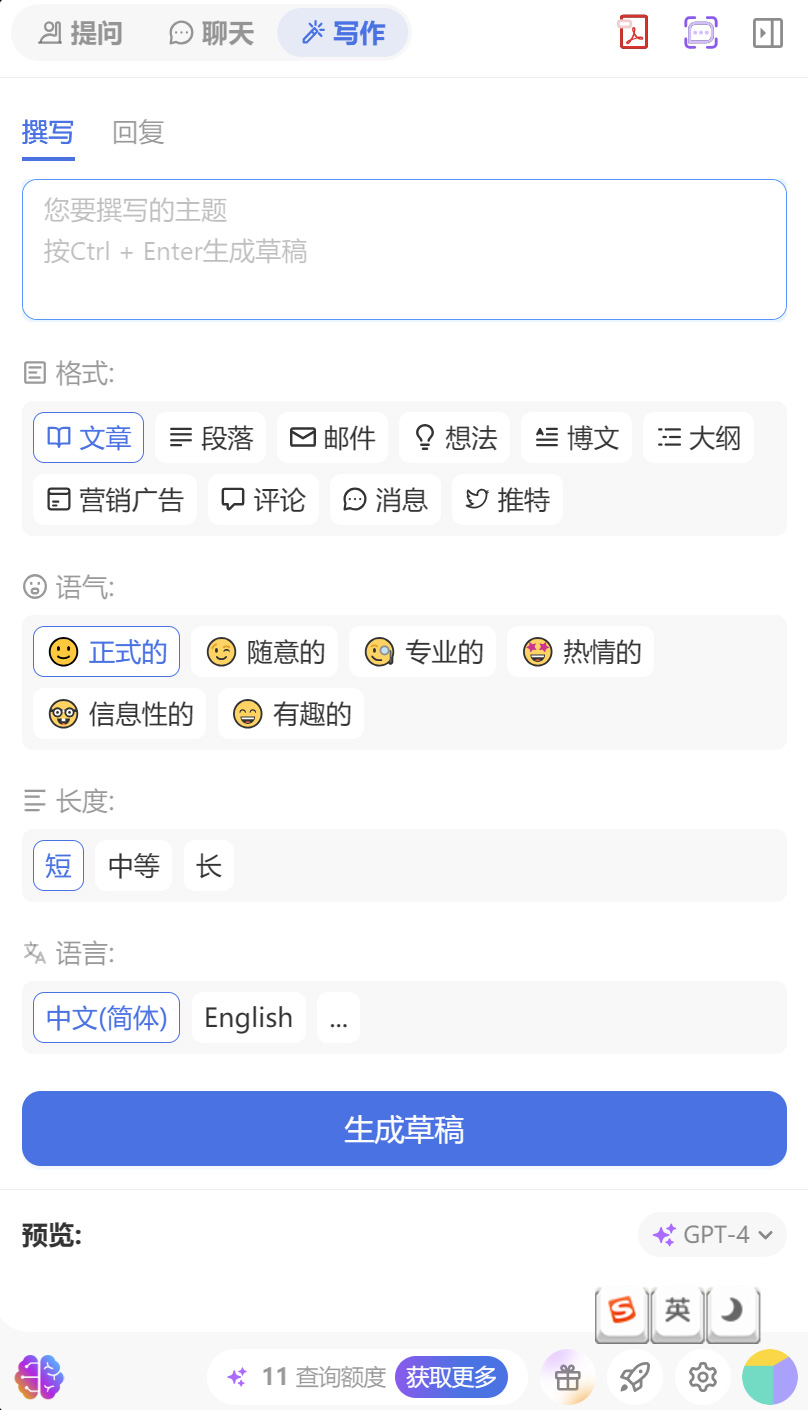This screenshot has height=1410, width=808.
Task: Open the GPT-4 model dropdown
Action: click(x=712, y=1234)
